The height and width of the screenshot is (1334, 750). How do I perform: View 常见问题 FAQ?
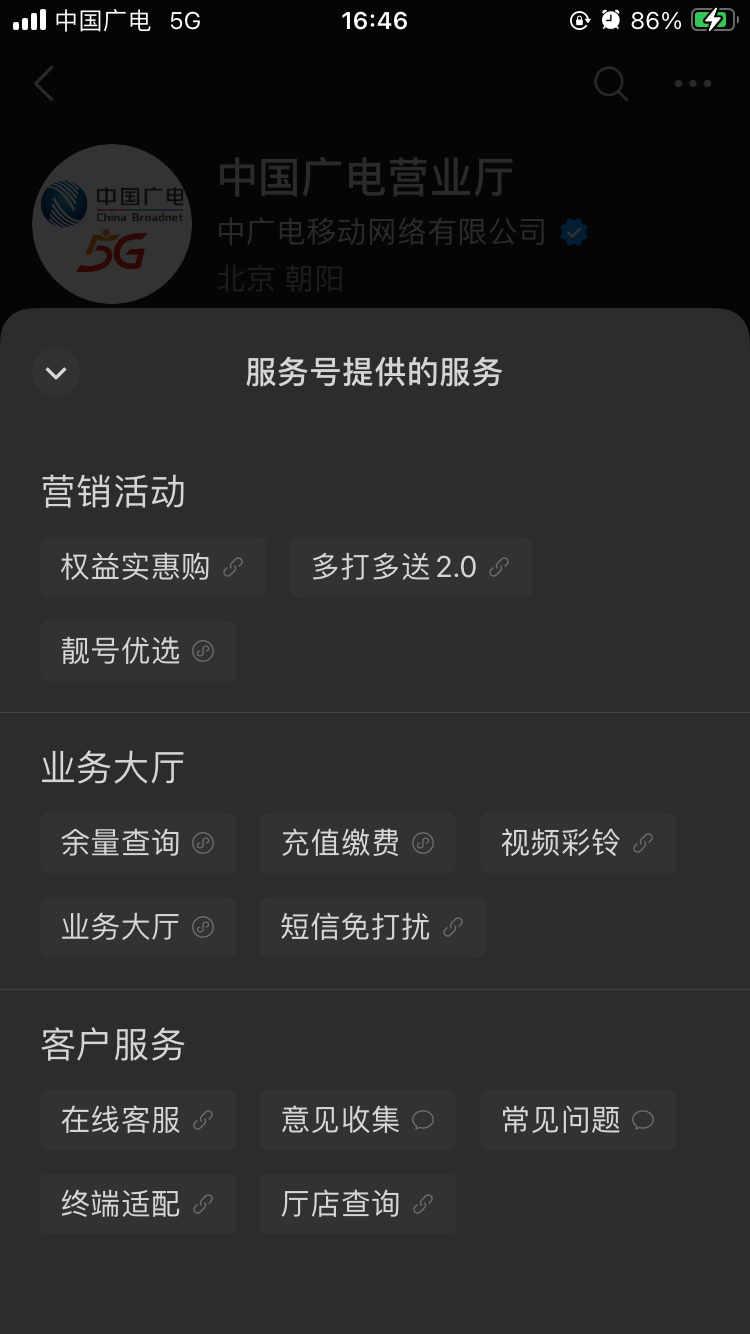pos(577,1120)
